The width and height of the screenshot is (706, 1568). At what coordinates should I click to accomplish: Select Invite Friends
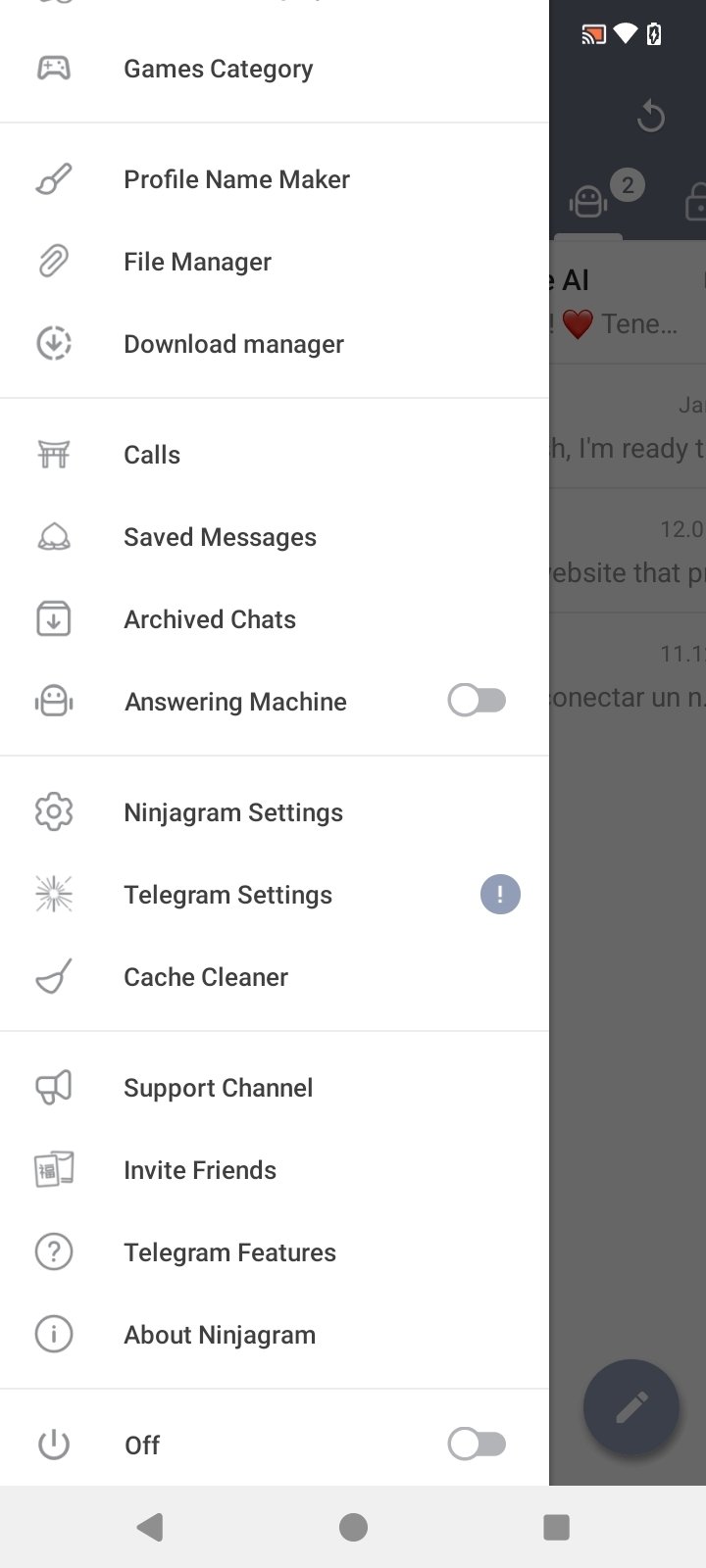(199, 1170)
